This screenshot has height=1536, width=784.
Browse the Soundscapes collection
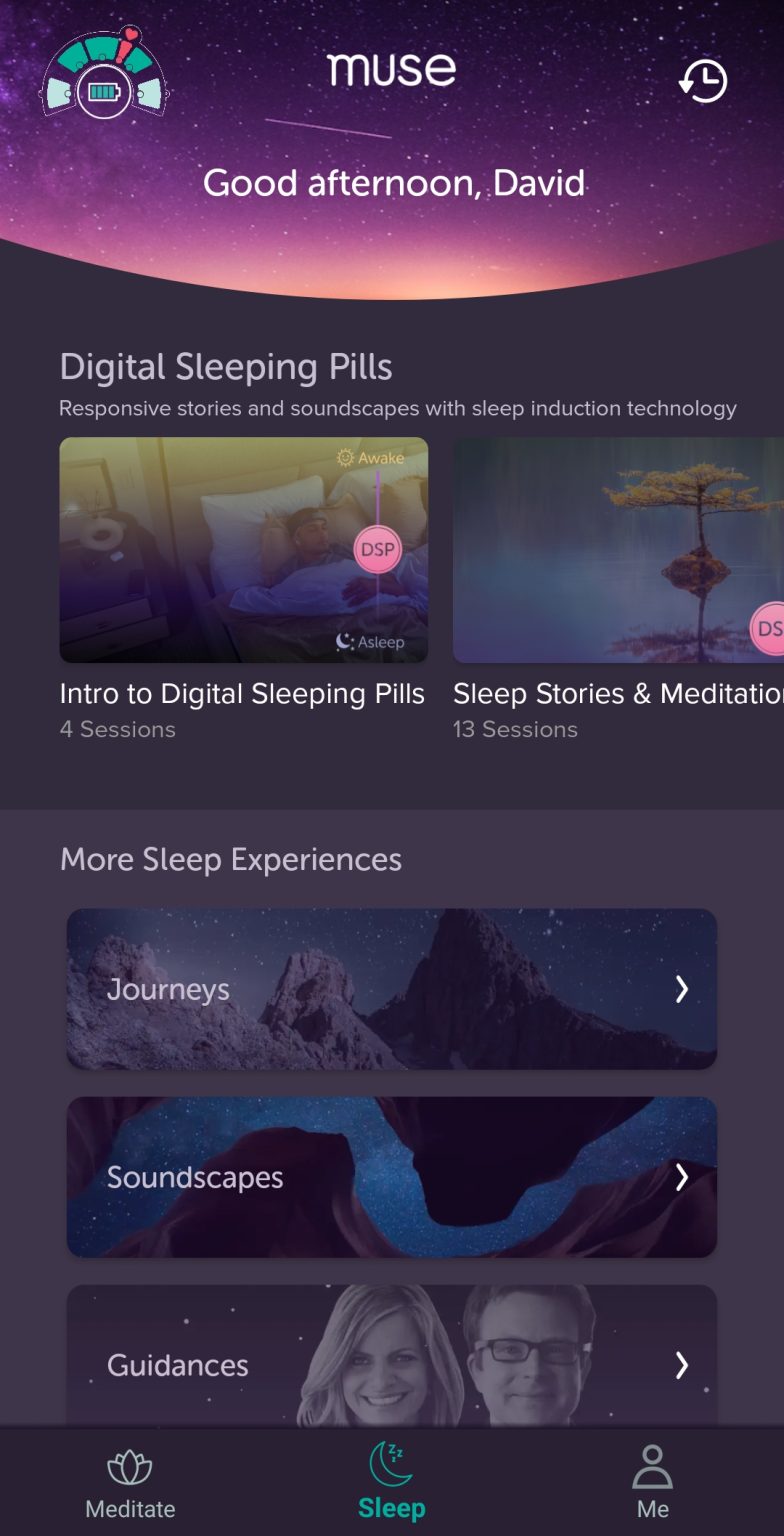391,1176
